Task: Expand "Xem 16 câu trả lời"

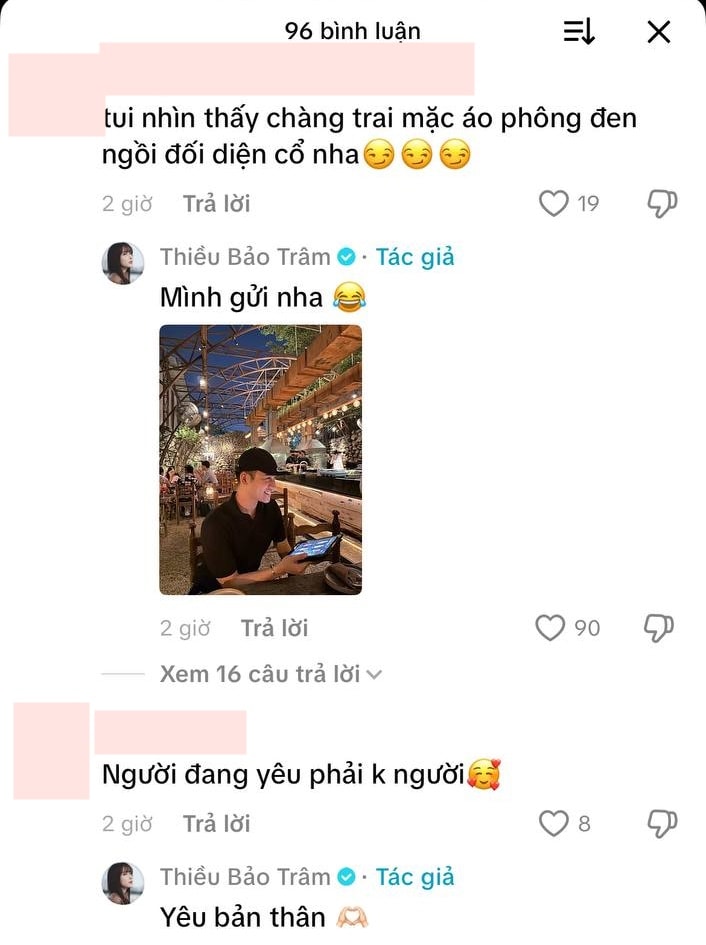Action: 270,674
